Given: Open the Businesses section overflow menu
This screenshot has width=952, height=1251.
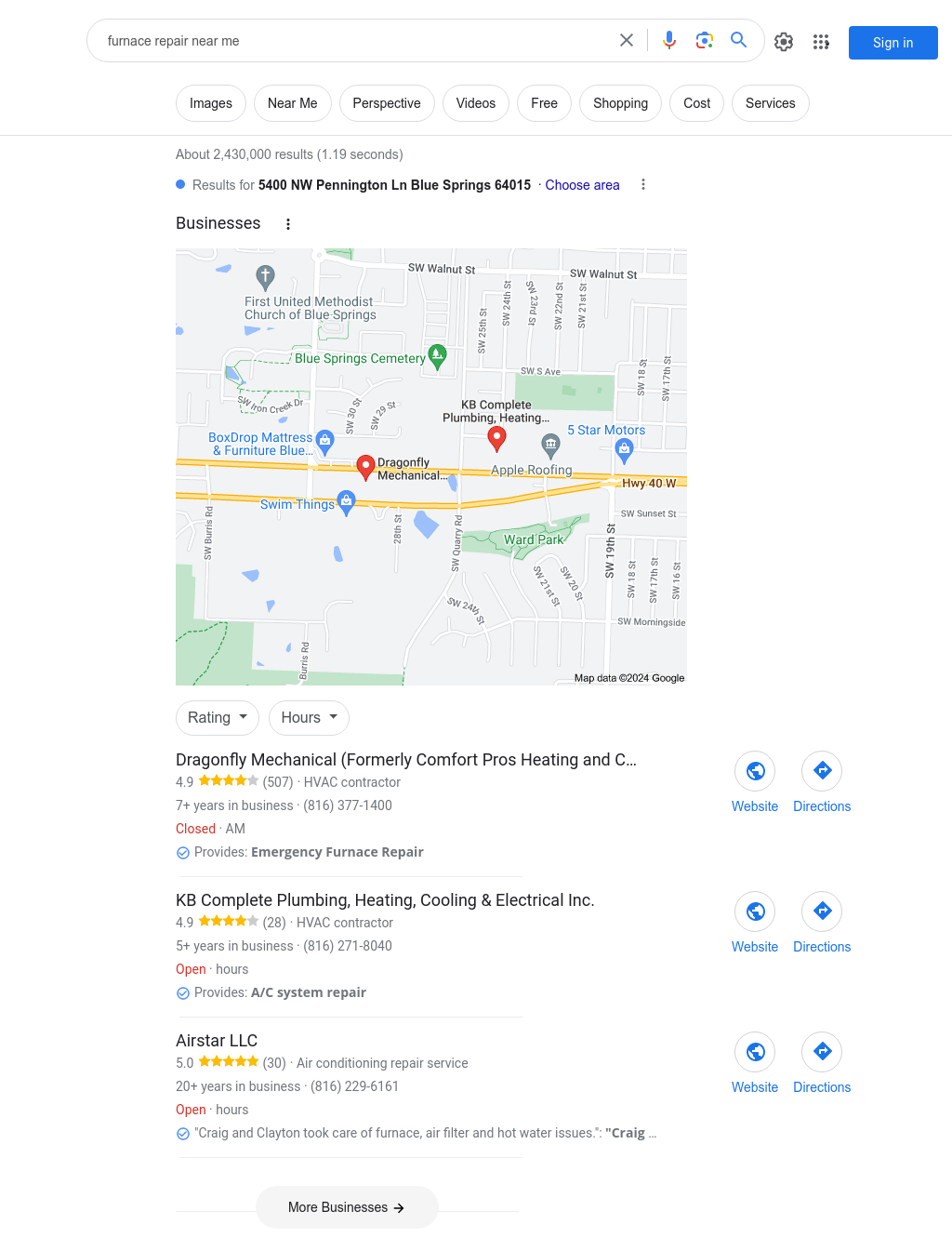Looking at the screenshot, I should pos(288,224).
